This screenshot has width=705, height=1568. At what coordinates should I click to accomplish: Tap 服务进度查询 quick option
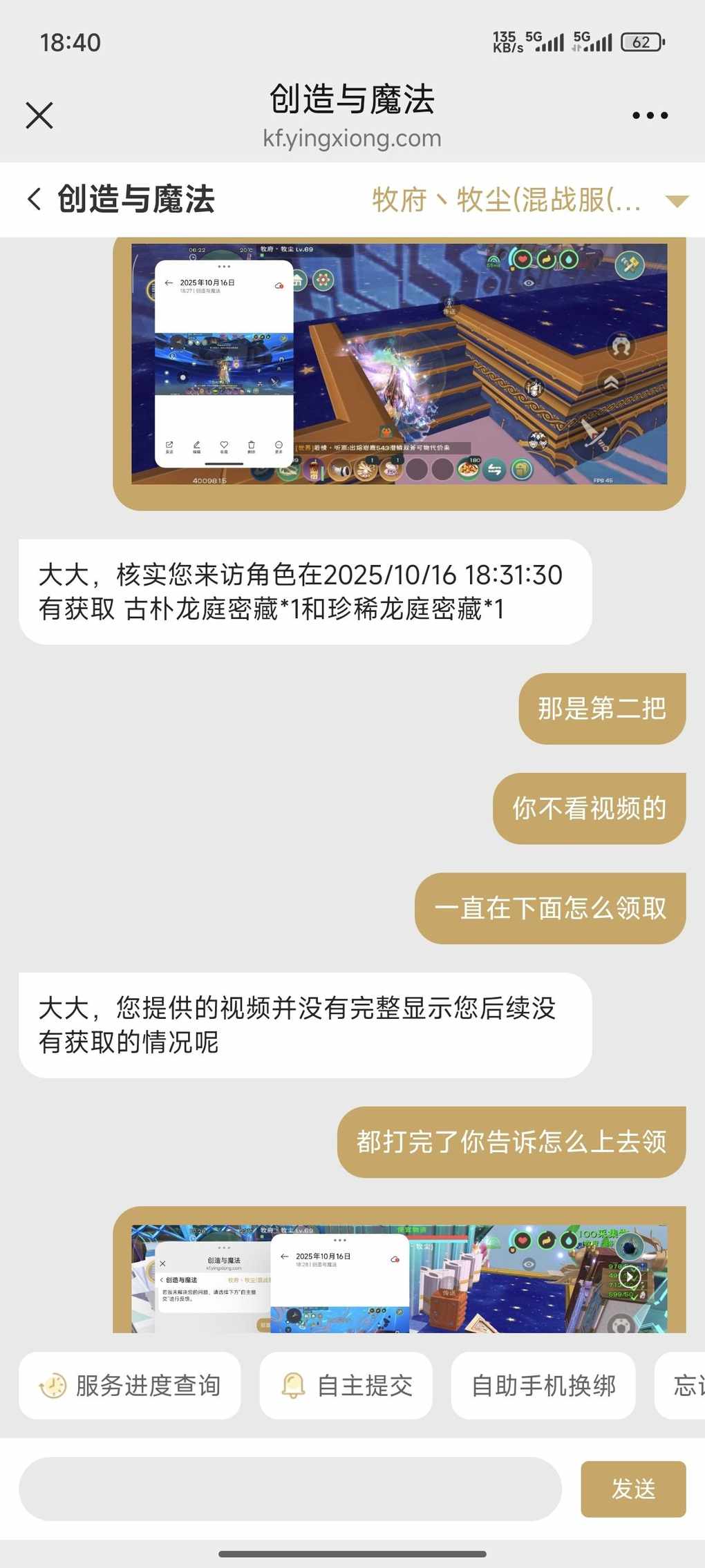[x=130, y=1386]
